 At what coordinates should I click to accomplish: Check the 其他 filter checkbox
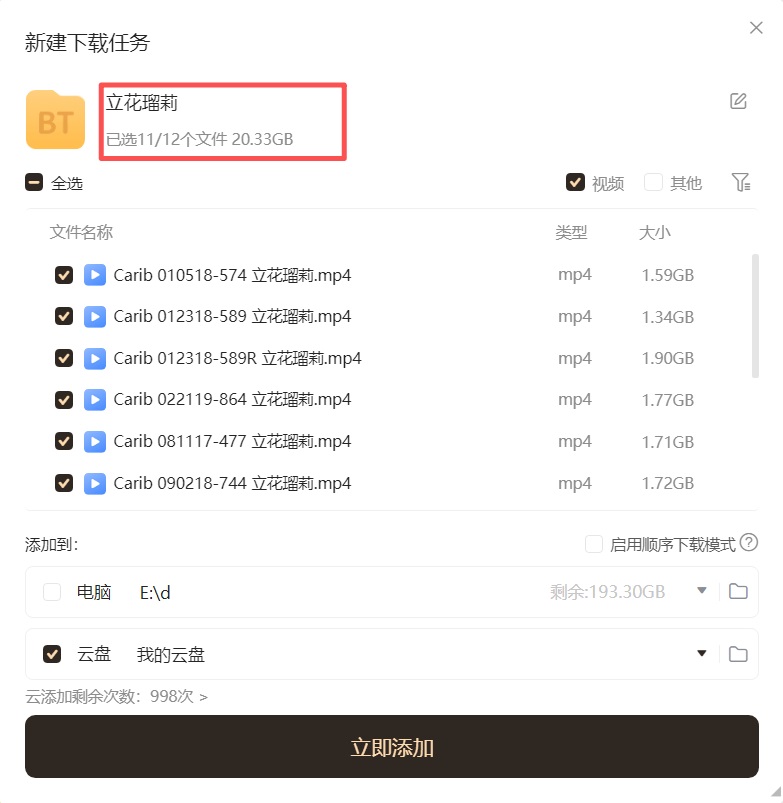tap(653, 182)
